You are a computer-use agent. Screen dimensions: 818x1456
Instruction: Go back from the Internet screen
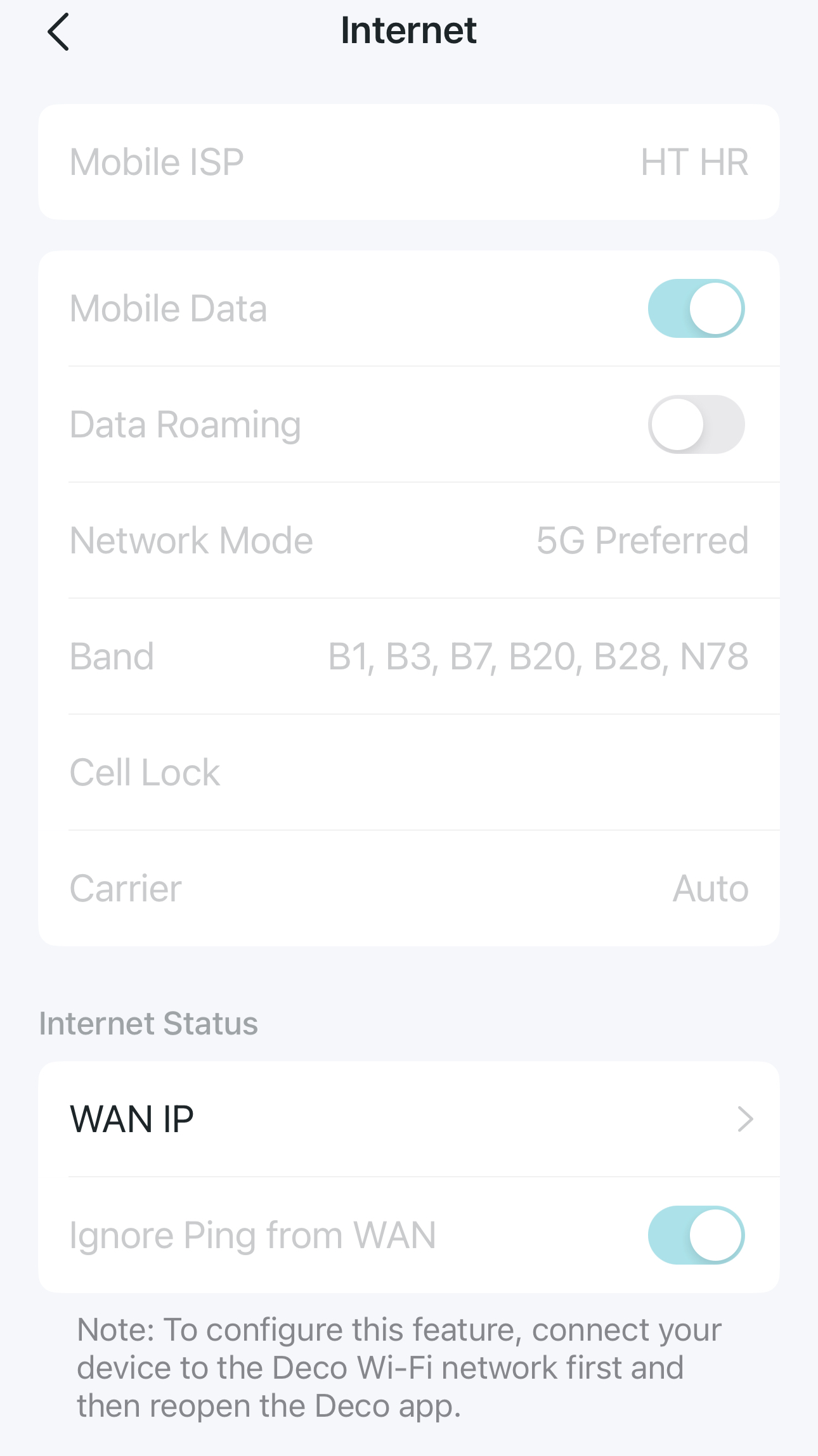pyautogui.click(x=58, y=32)
